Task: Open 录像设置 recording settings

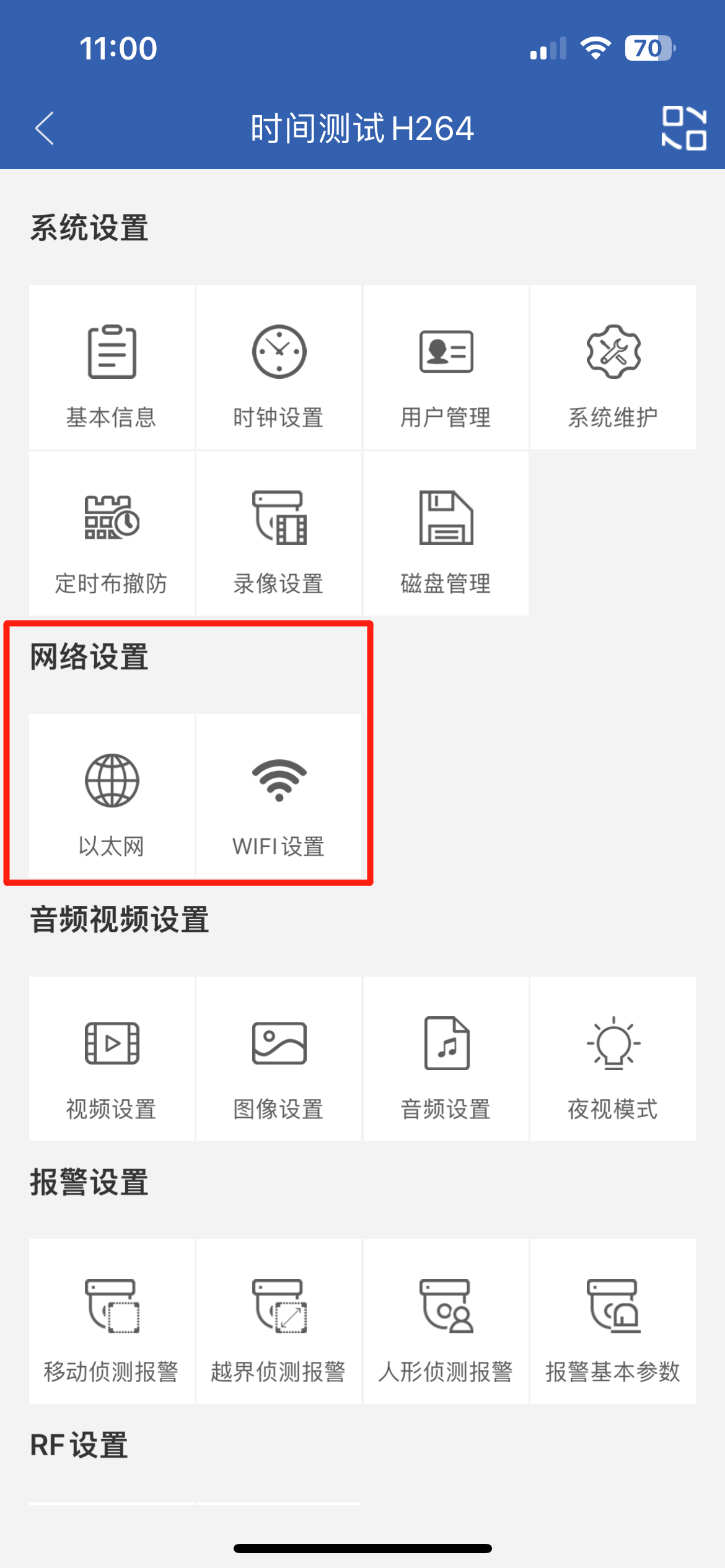Action: click(279, 534)
